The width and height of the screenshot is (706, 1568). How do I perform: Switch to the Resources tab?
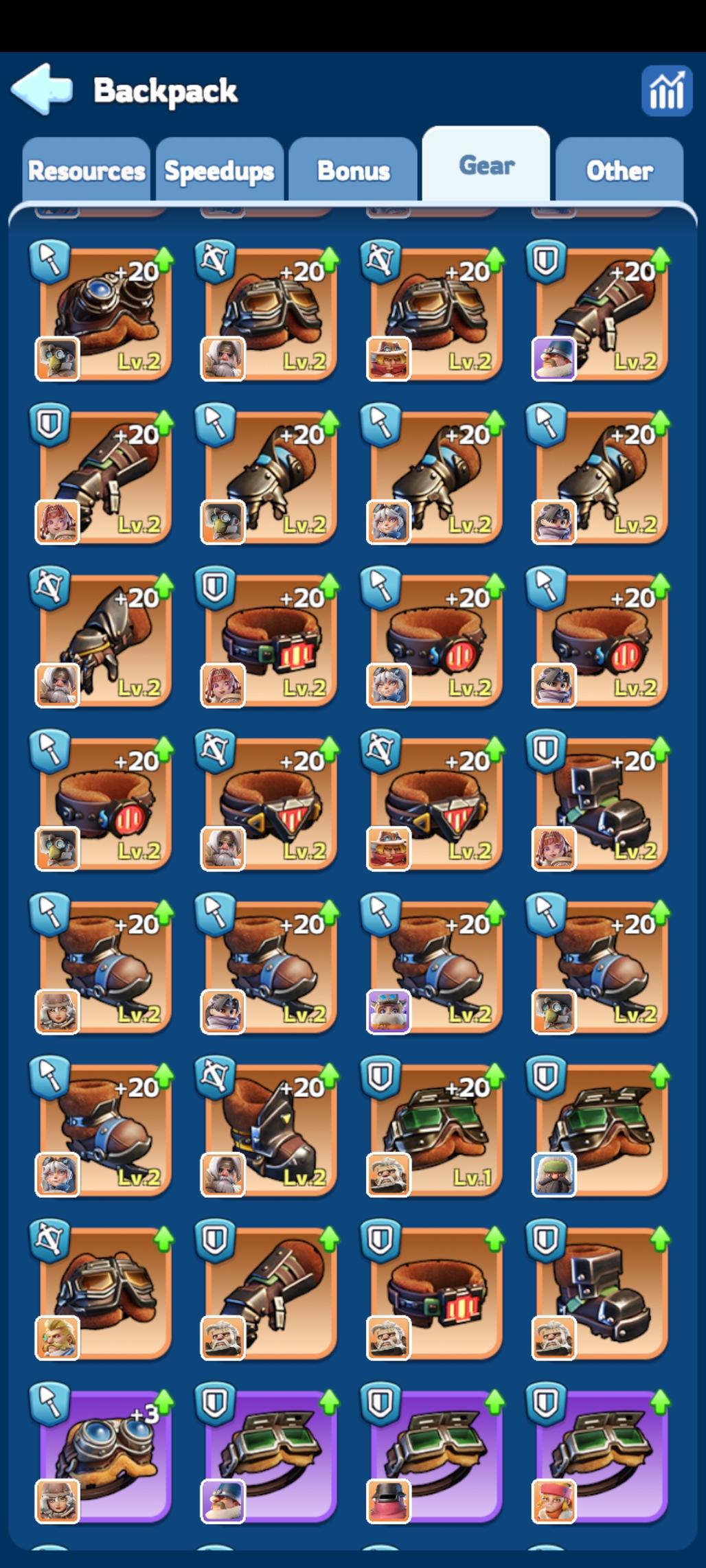click(x=87, y=171)
